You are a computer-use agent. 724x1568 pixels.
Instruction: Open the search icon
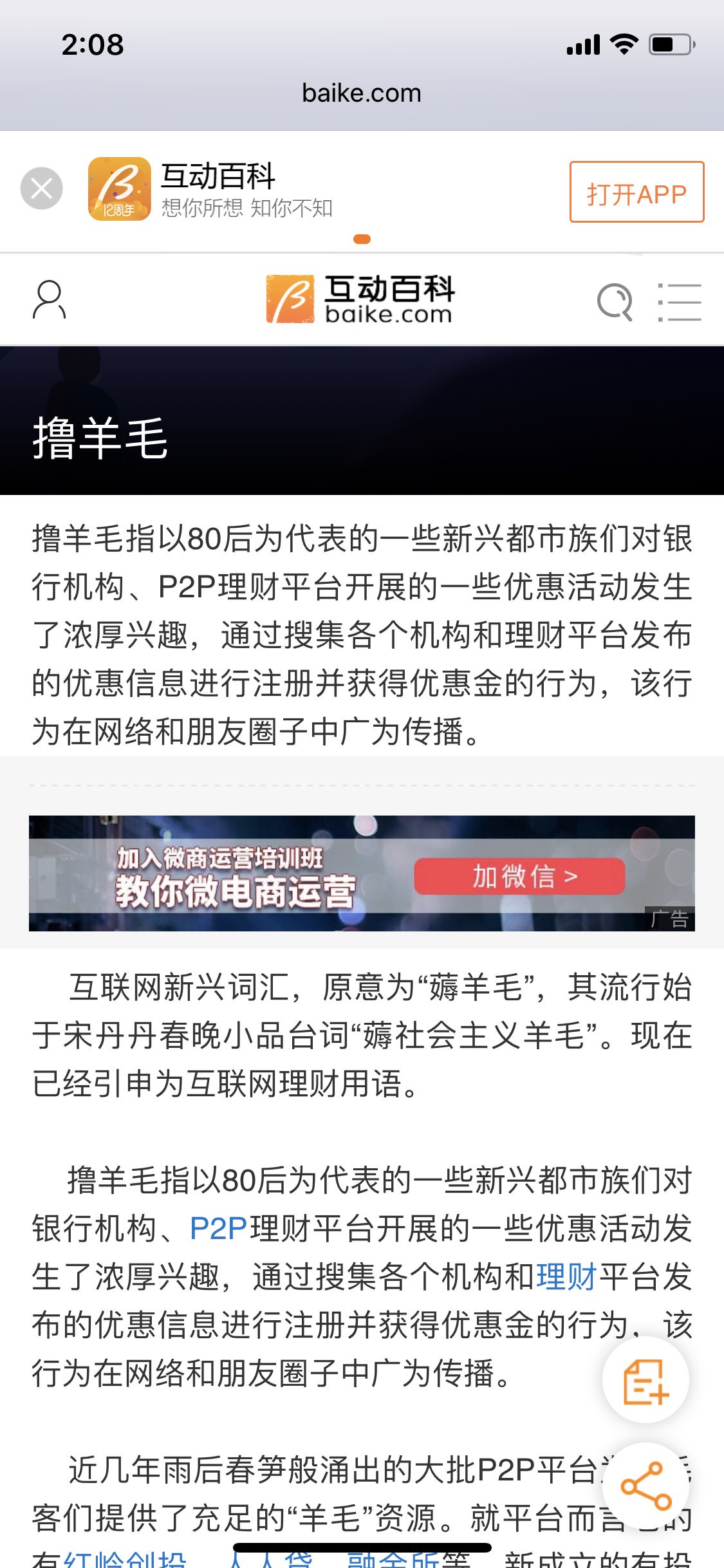pos(614,301)
